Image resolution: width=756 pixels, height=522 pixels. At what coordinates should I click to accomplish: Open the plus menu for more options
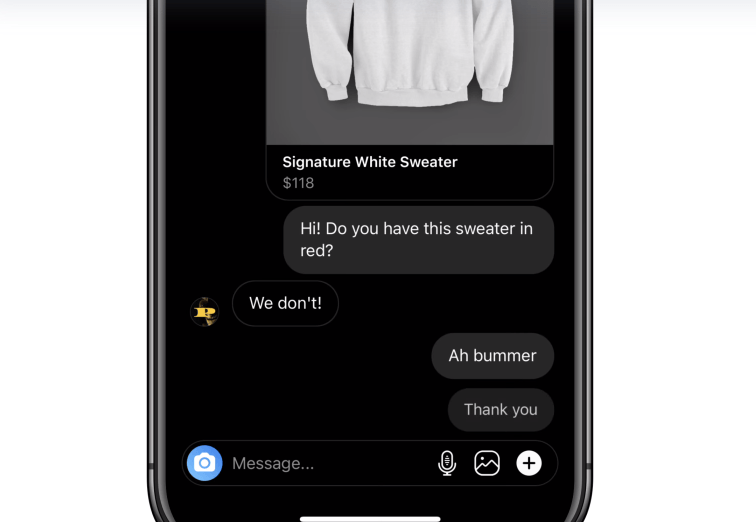tap(529, 463)
